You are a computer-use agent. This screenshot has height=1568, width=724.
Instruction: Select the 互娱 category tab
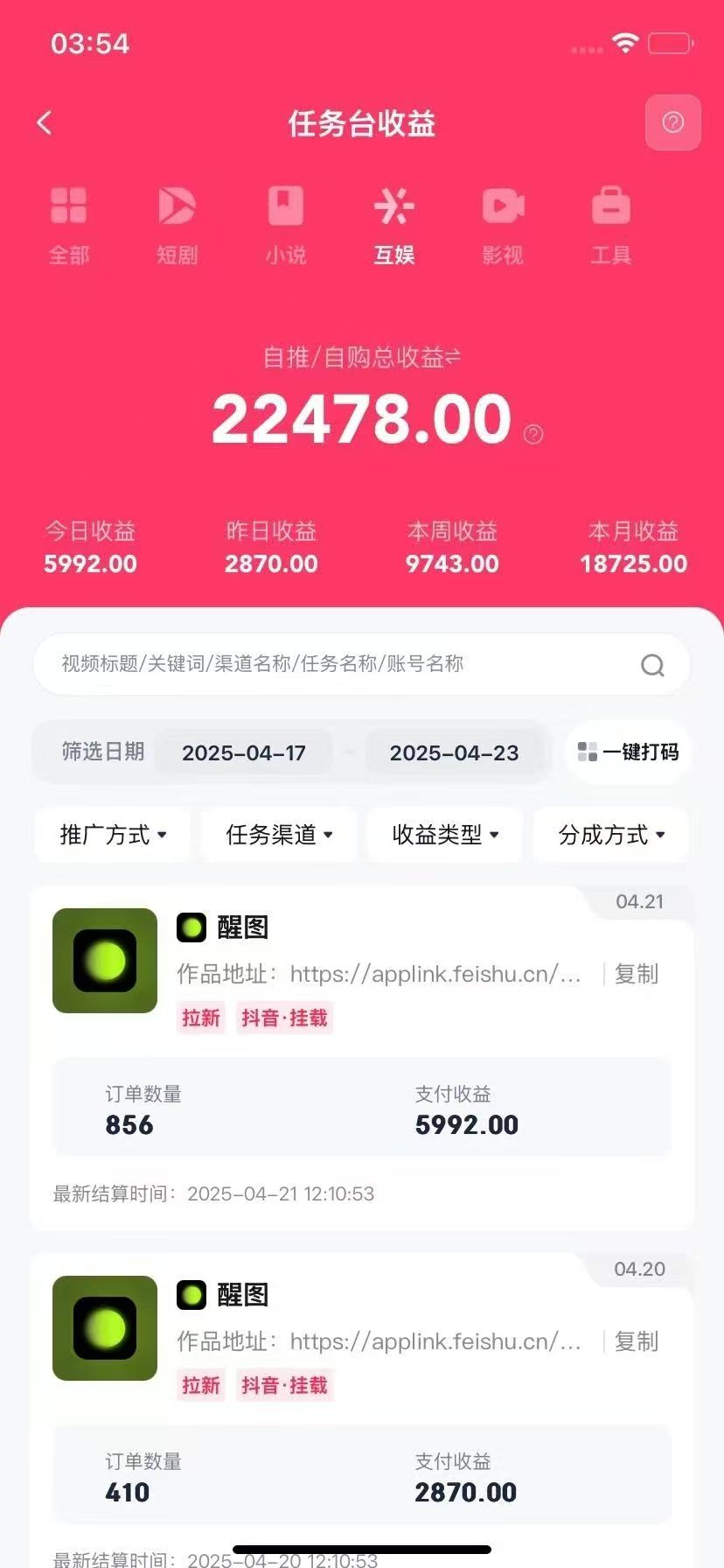[394, 226]
